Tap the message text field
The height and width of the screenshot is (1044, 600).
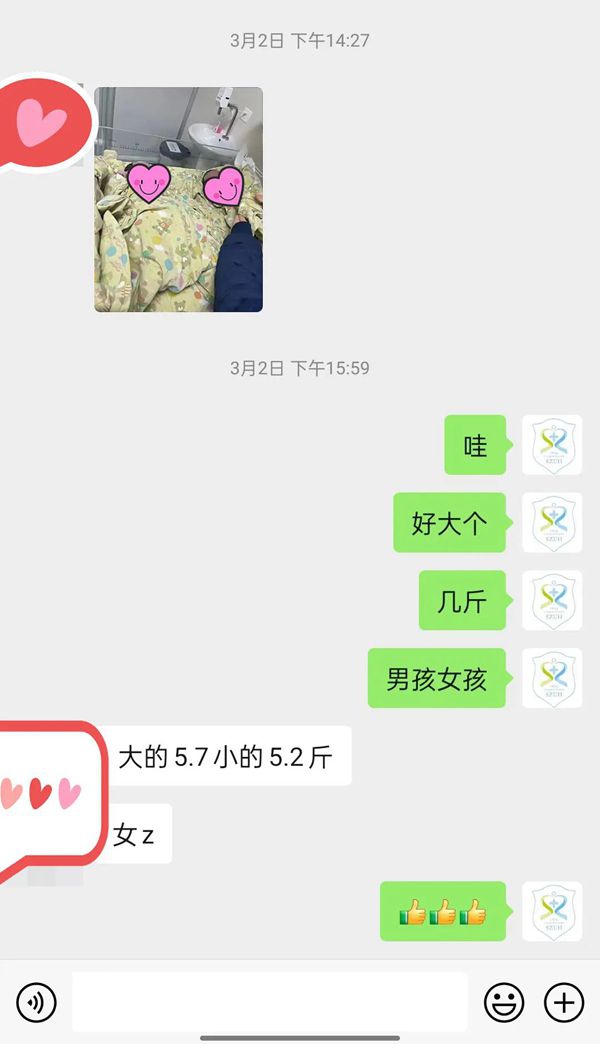pyautogui.click(x=270, y=1001)
